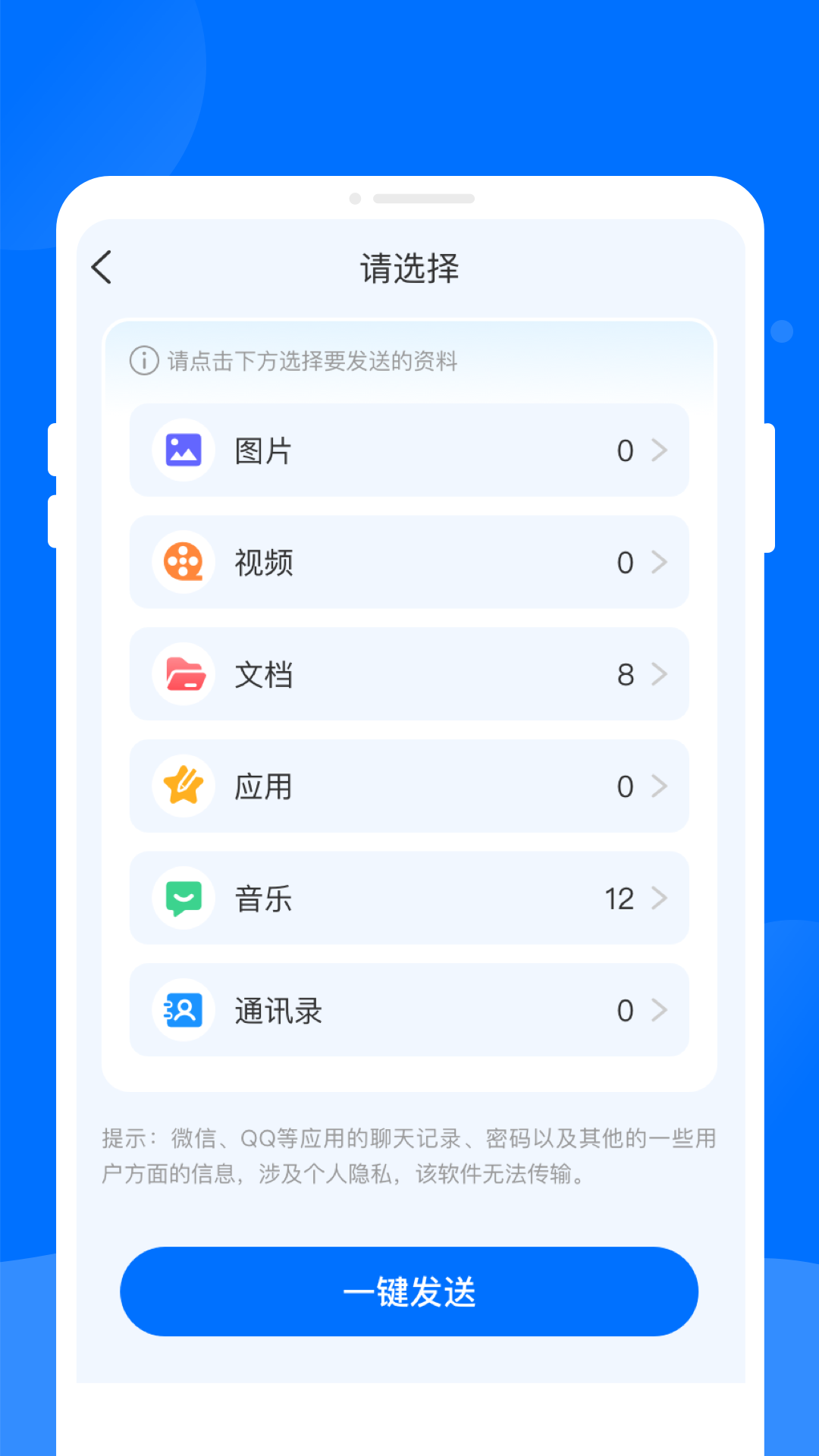Expand the 视频 row chevron

pos(661,562)
